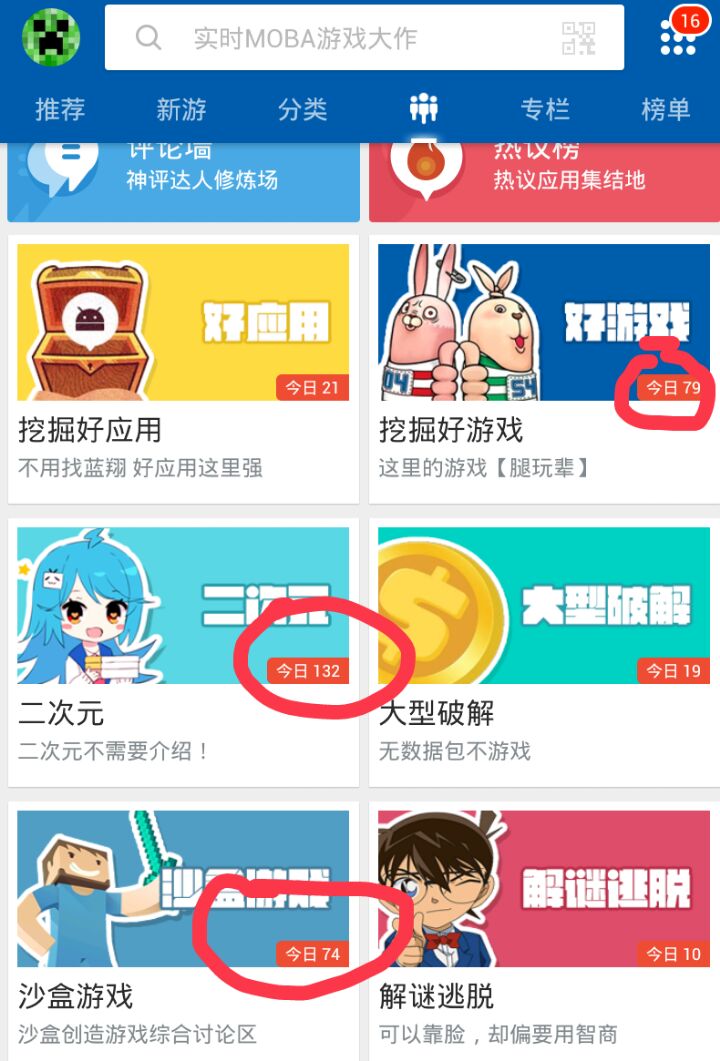Select the community people tab
Screen dimensions: 720x1061
pyautogui.click(x=424, y=108)
